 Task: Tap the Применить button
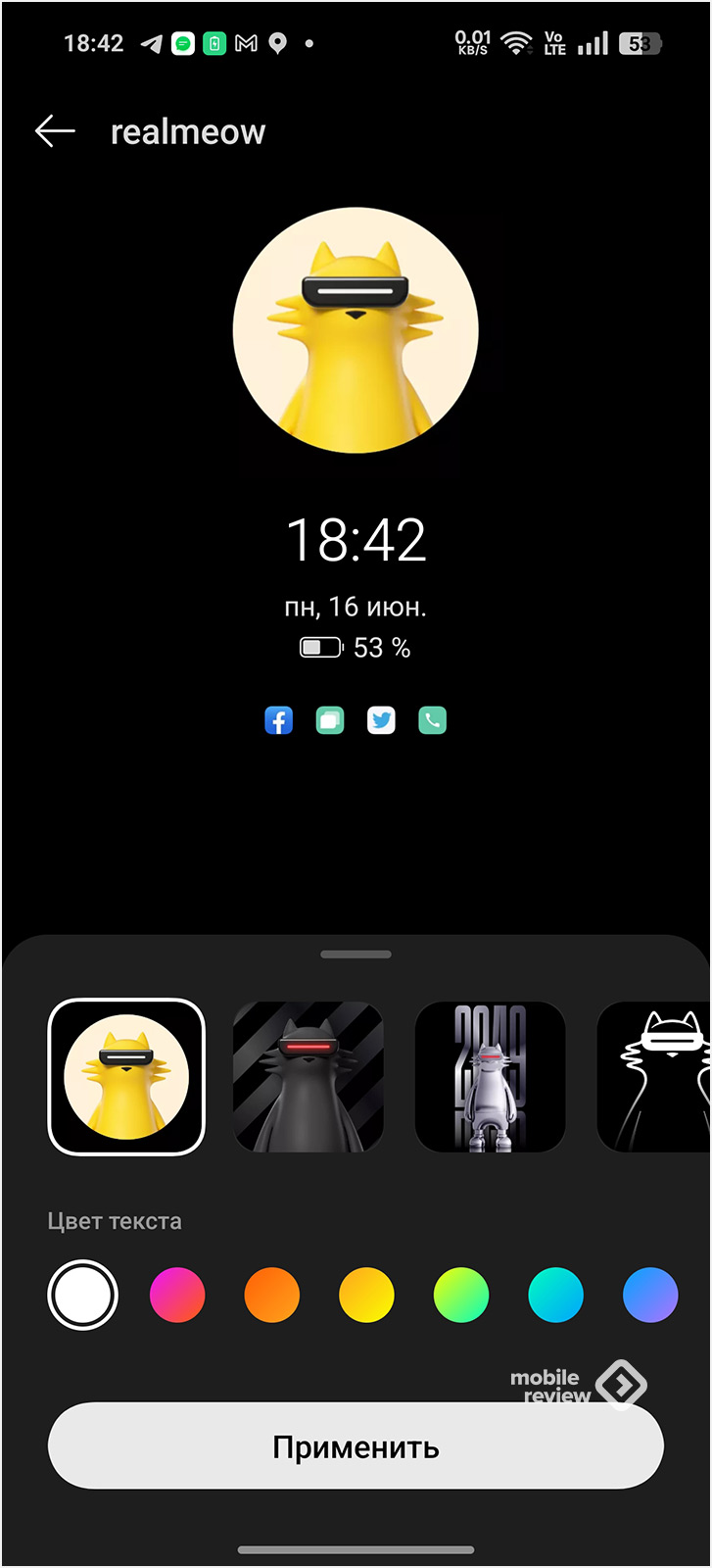click(356, 1446)
